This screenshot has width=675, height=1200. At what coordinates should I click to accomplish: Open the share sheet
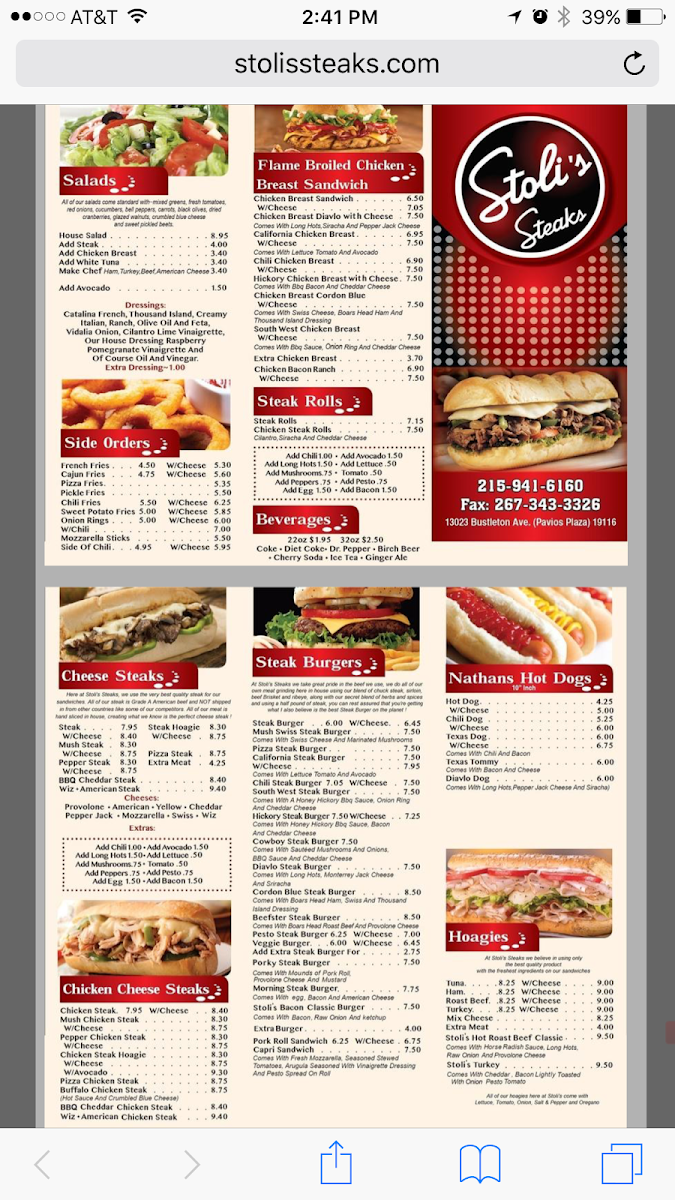[x=337, y=1163]
